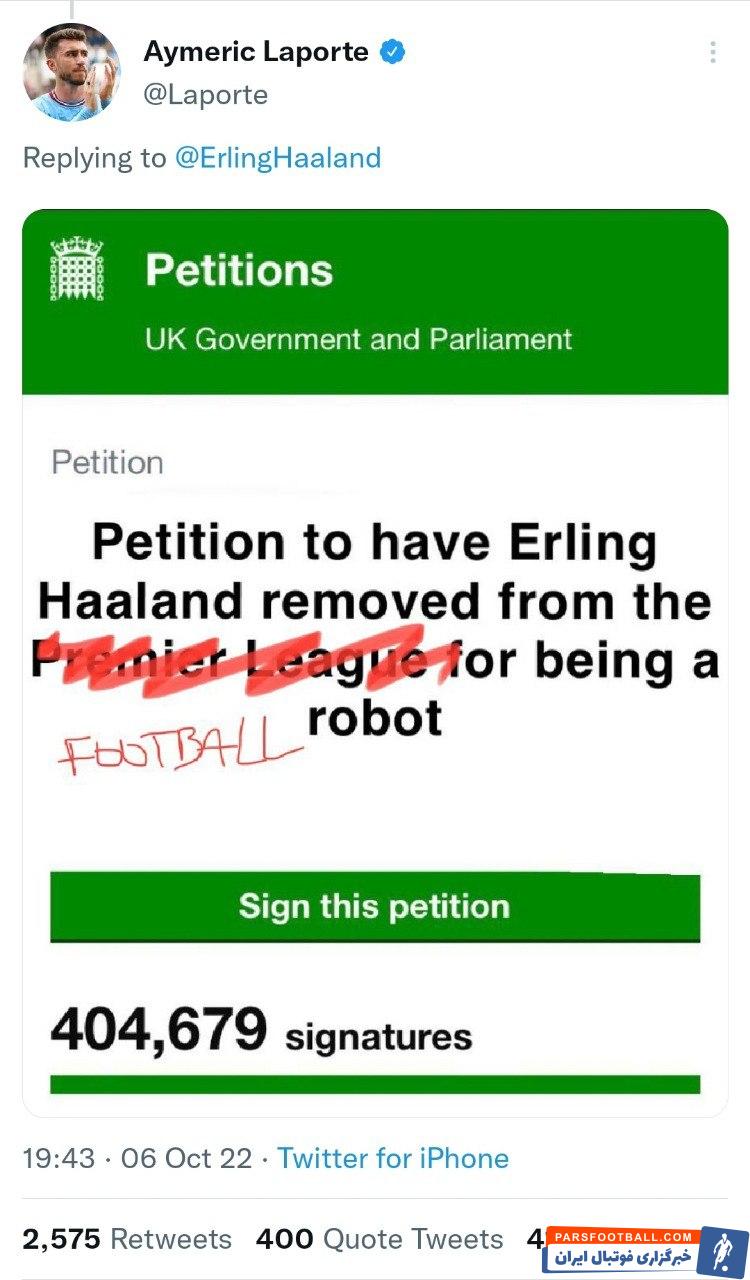The width and height of the screenshot is (750, 1280).
Task: View the 400 Quote Tweets
Action: click(379, 1239)
